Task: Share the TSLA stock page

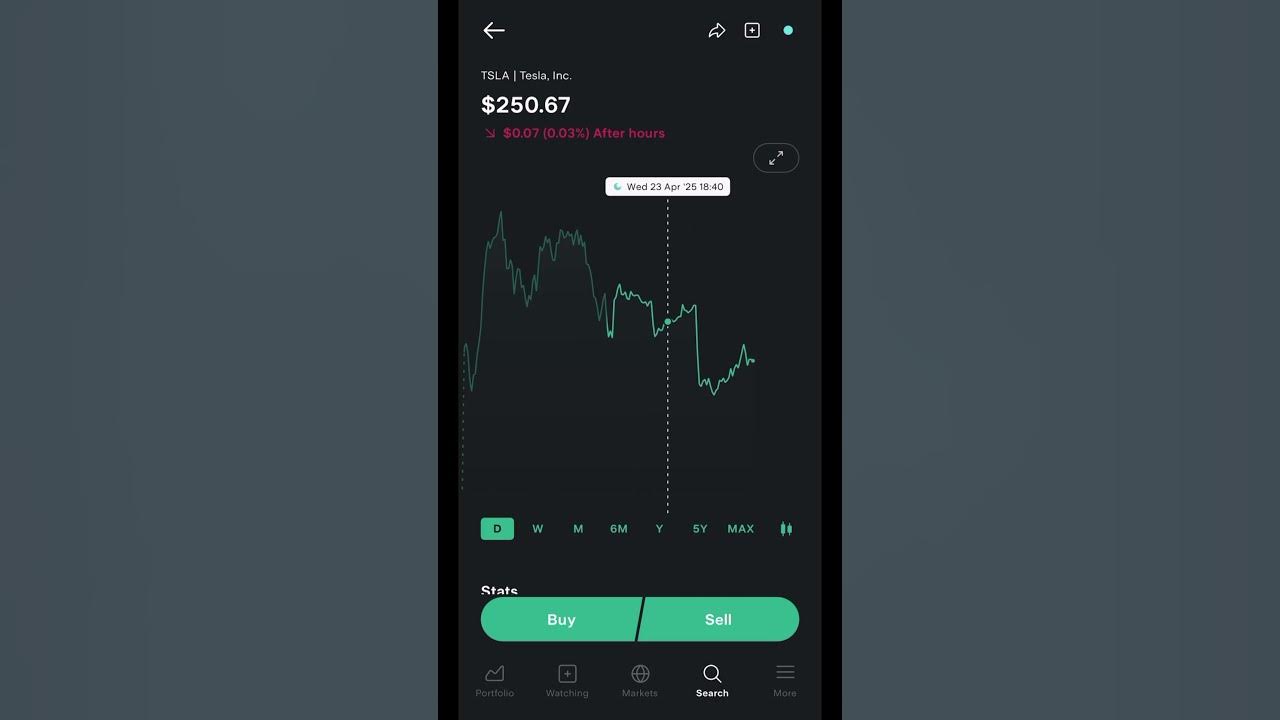Action: point(716,31)
